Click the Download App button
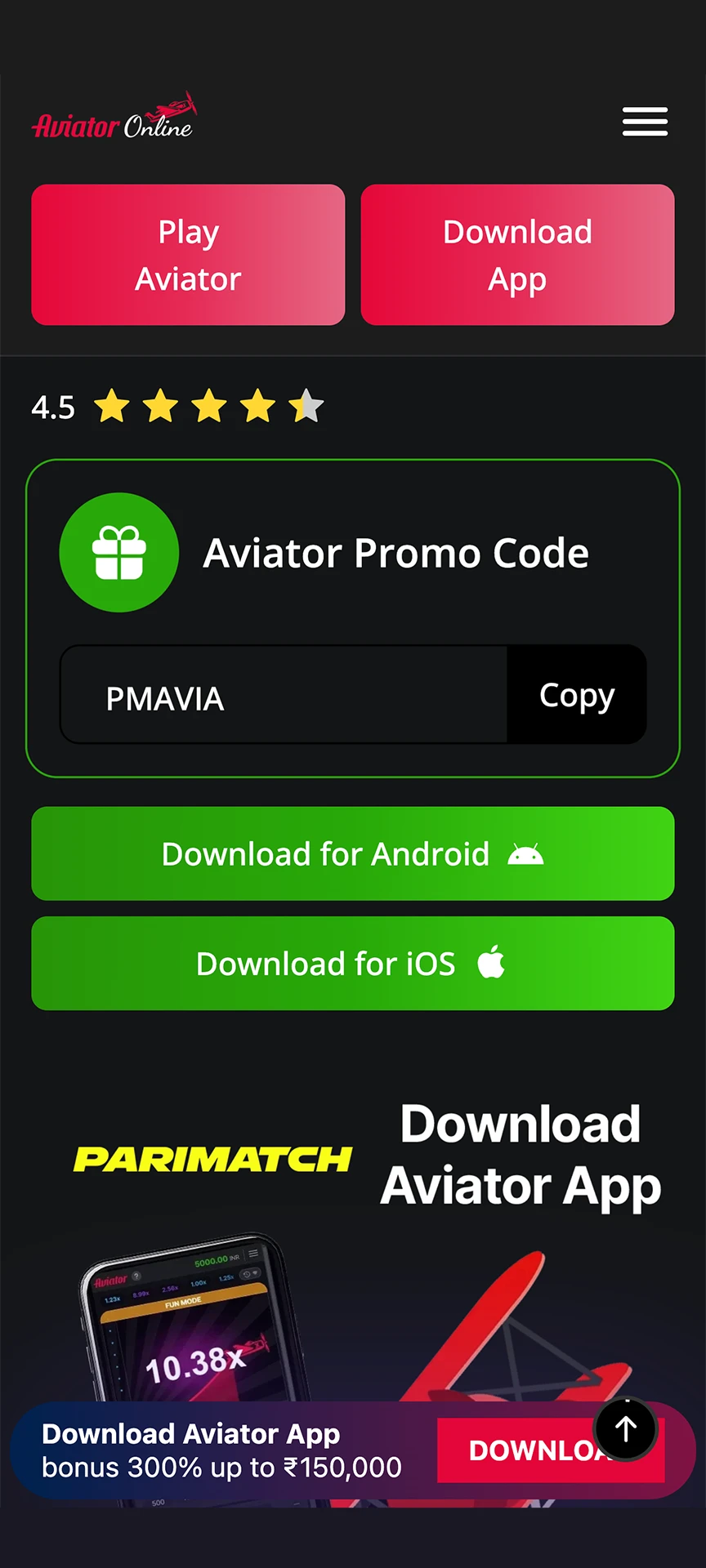This screenshot has width=706, height=1568. (x=517, y=255)
